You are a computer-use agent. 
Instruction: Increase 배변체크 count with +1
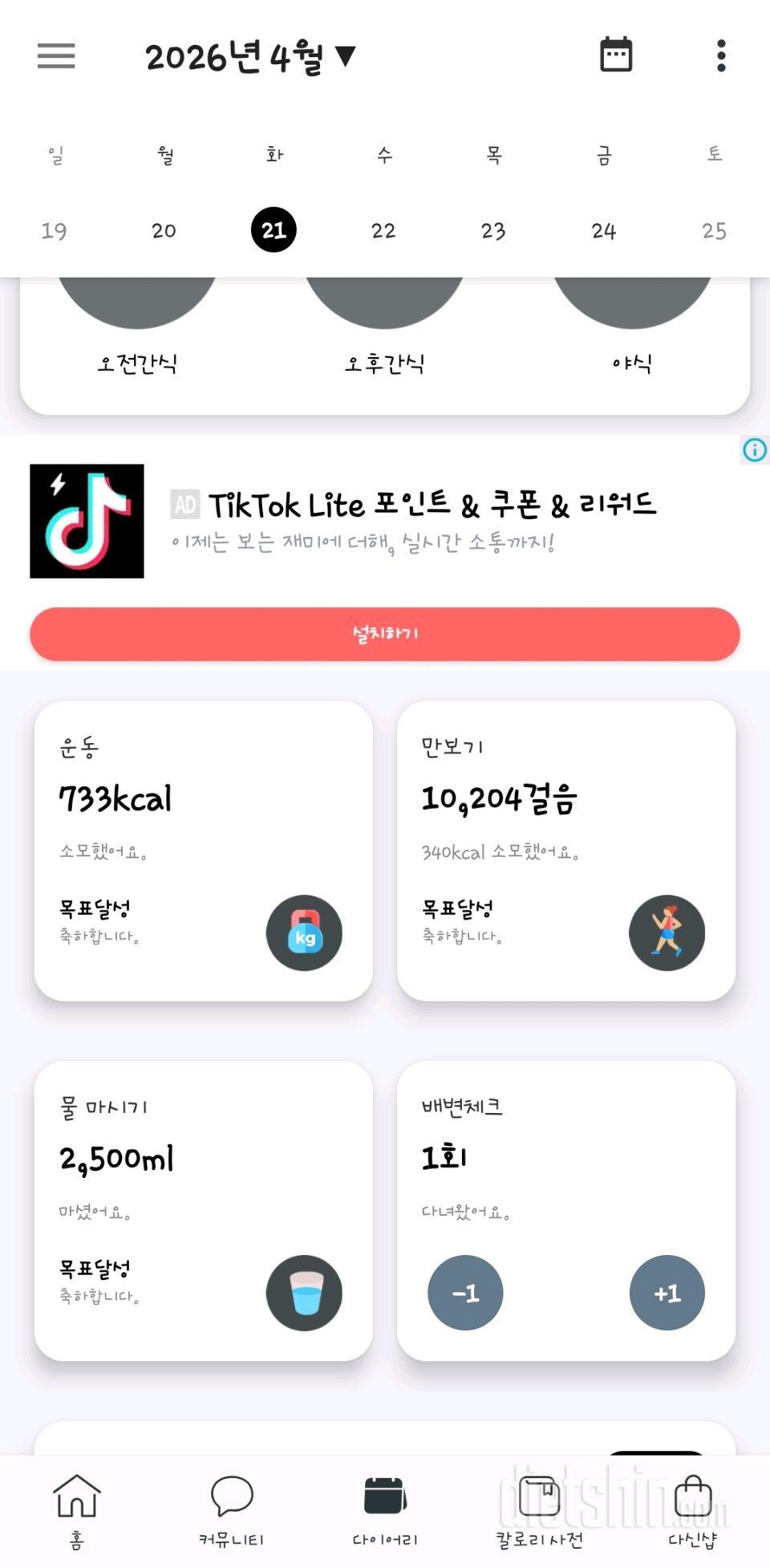tap(667, 1293)
